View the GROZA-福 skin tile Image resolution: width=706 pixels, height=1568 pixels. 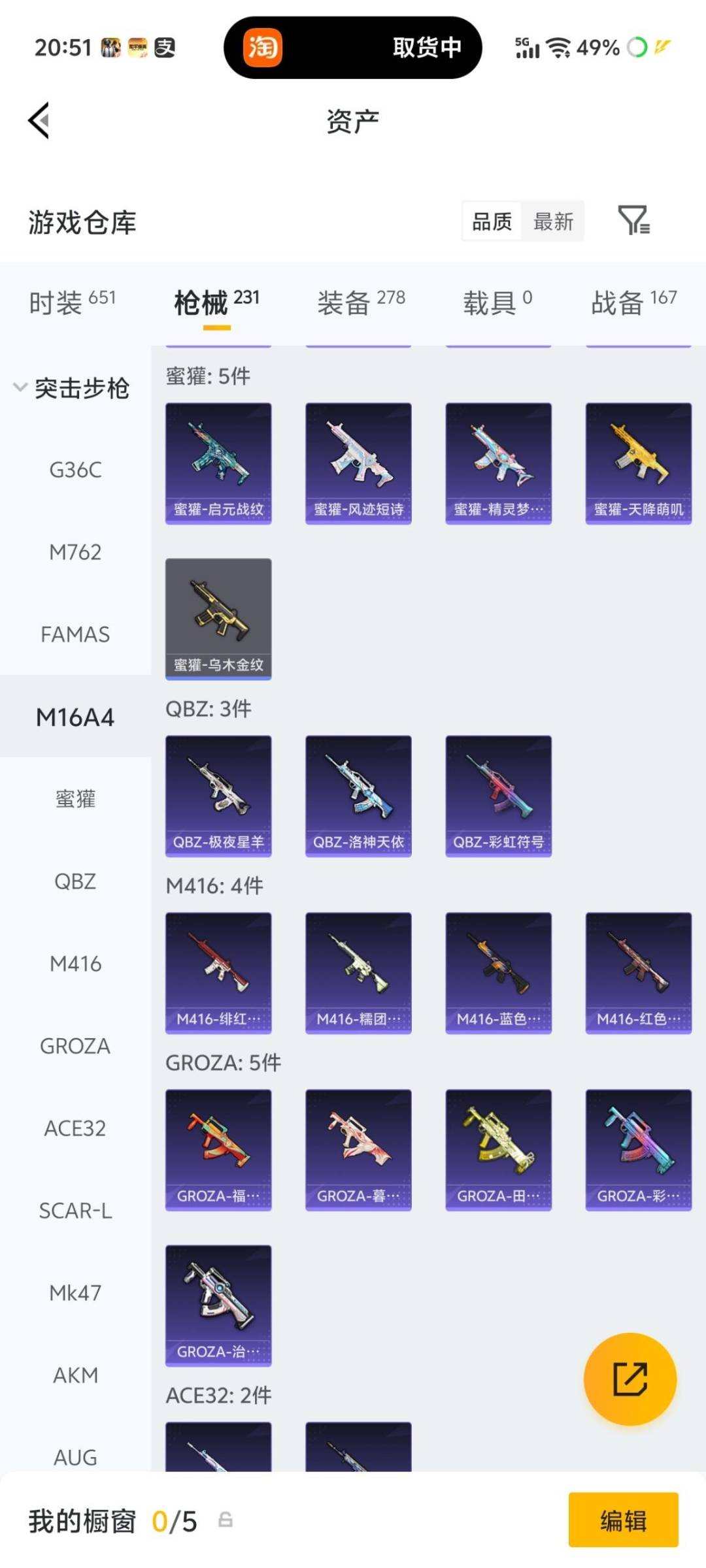point(218,1150)
